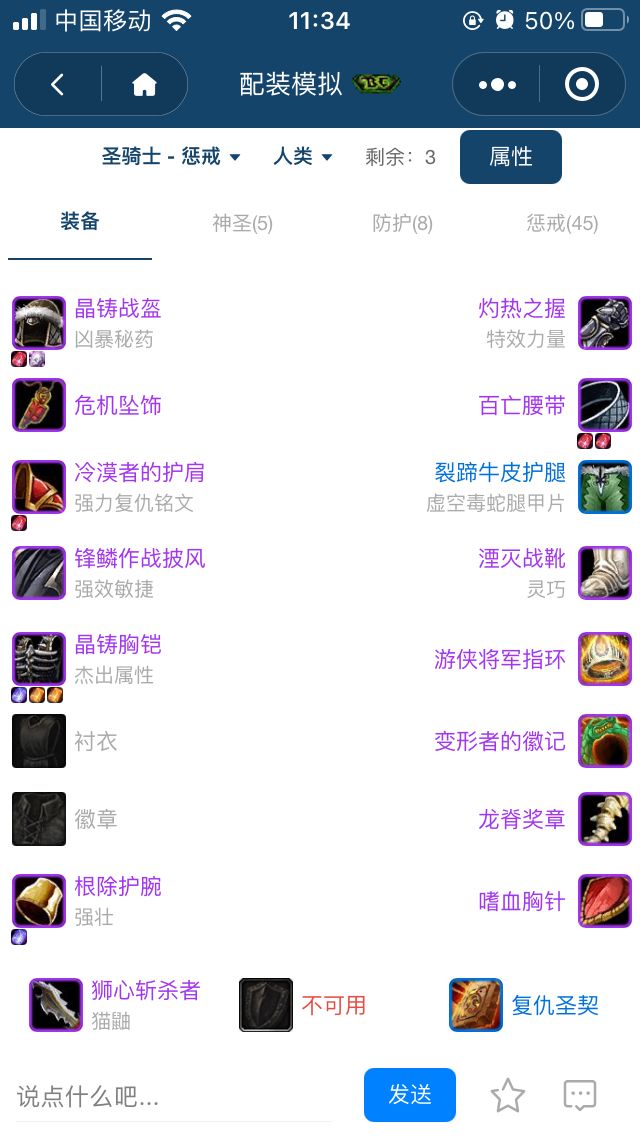
Task: Switch to the 防护(8) tab
Action: coord(402,223)
